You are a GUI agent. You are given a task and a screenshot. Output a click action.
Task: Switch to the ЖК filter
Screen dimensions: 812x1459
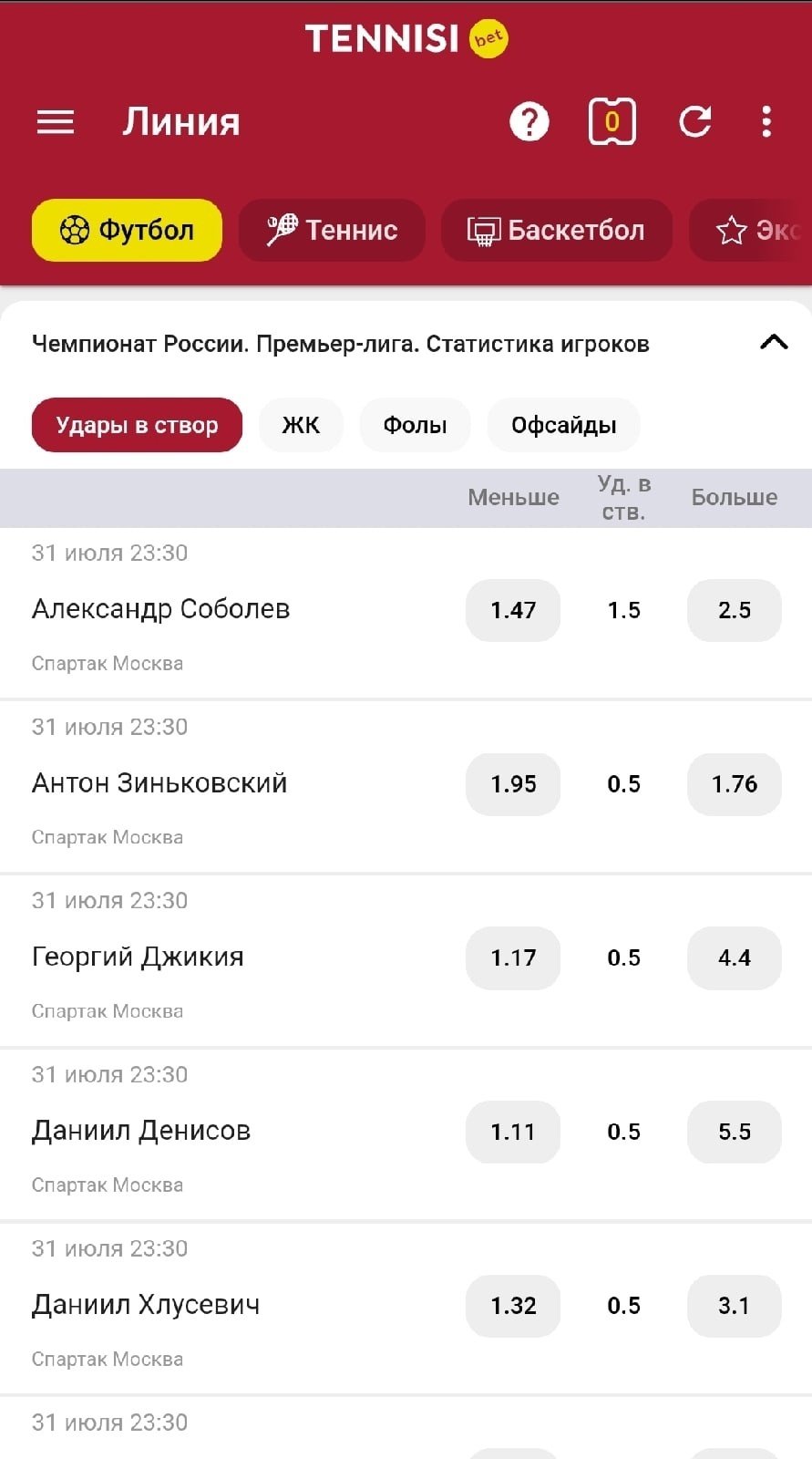pos(301,425)
